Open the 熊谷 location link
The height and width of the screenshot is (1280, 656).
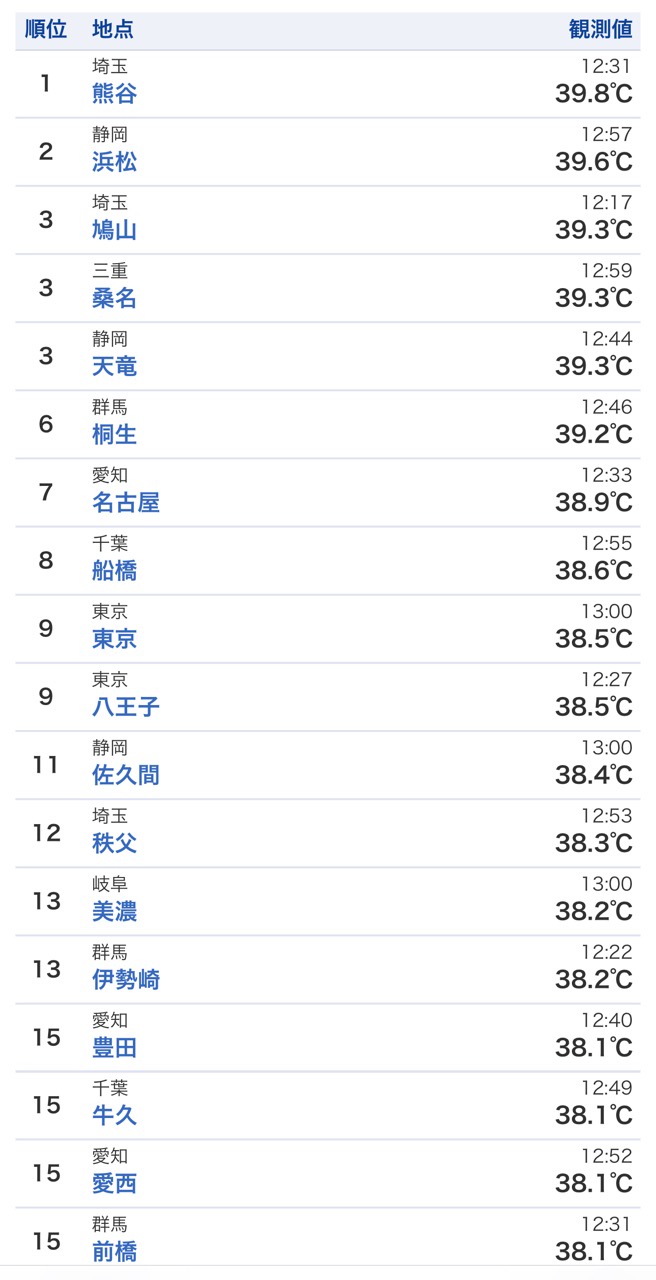tap(114, 94)
